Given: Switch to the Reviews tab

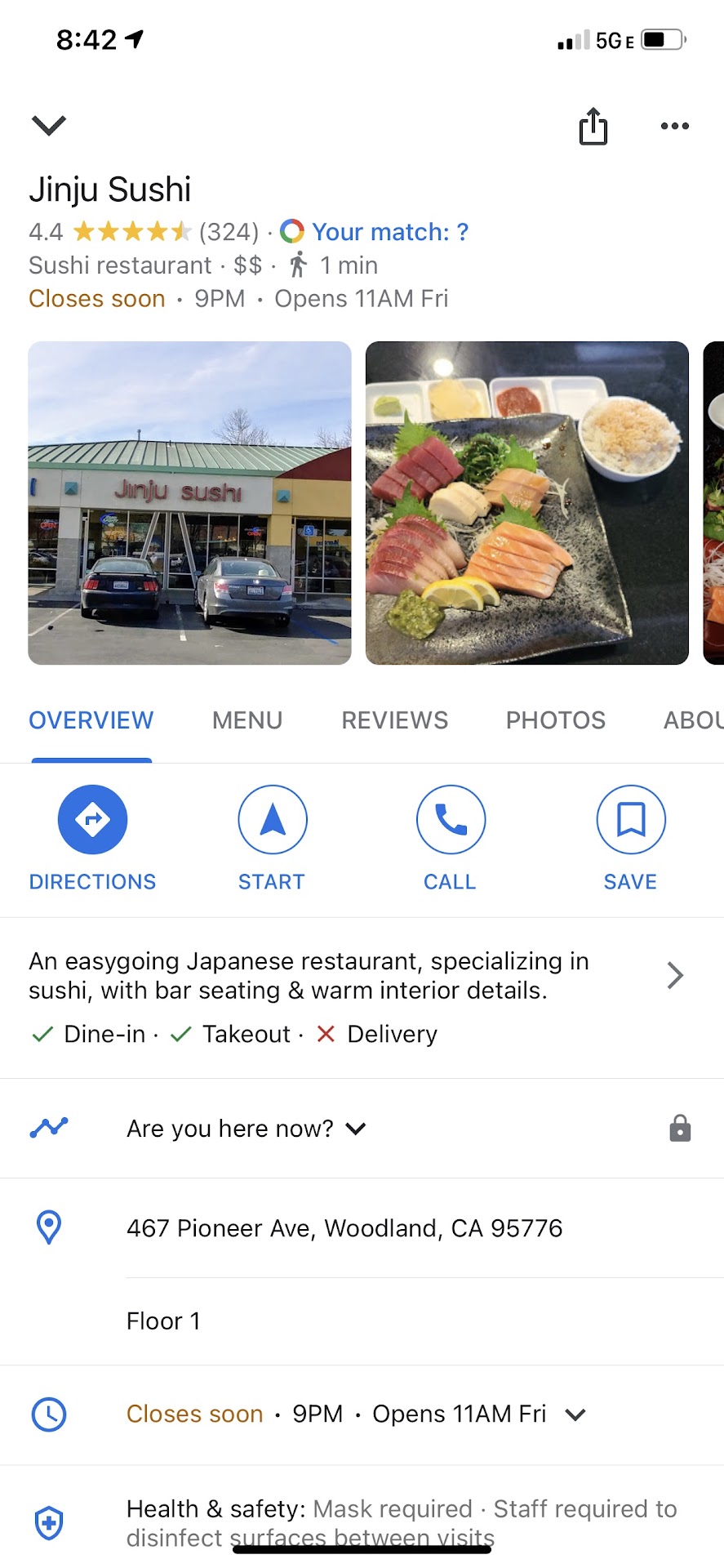Looking at the screenshot, I should click(395, 720).
